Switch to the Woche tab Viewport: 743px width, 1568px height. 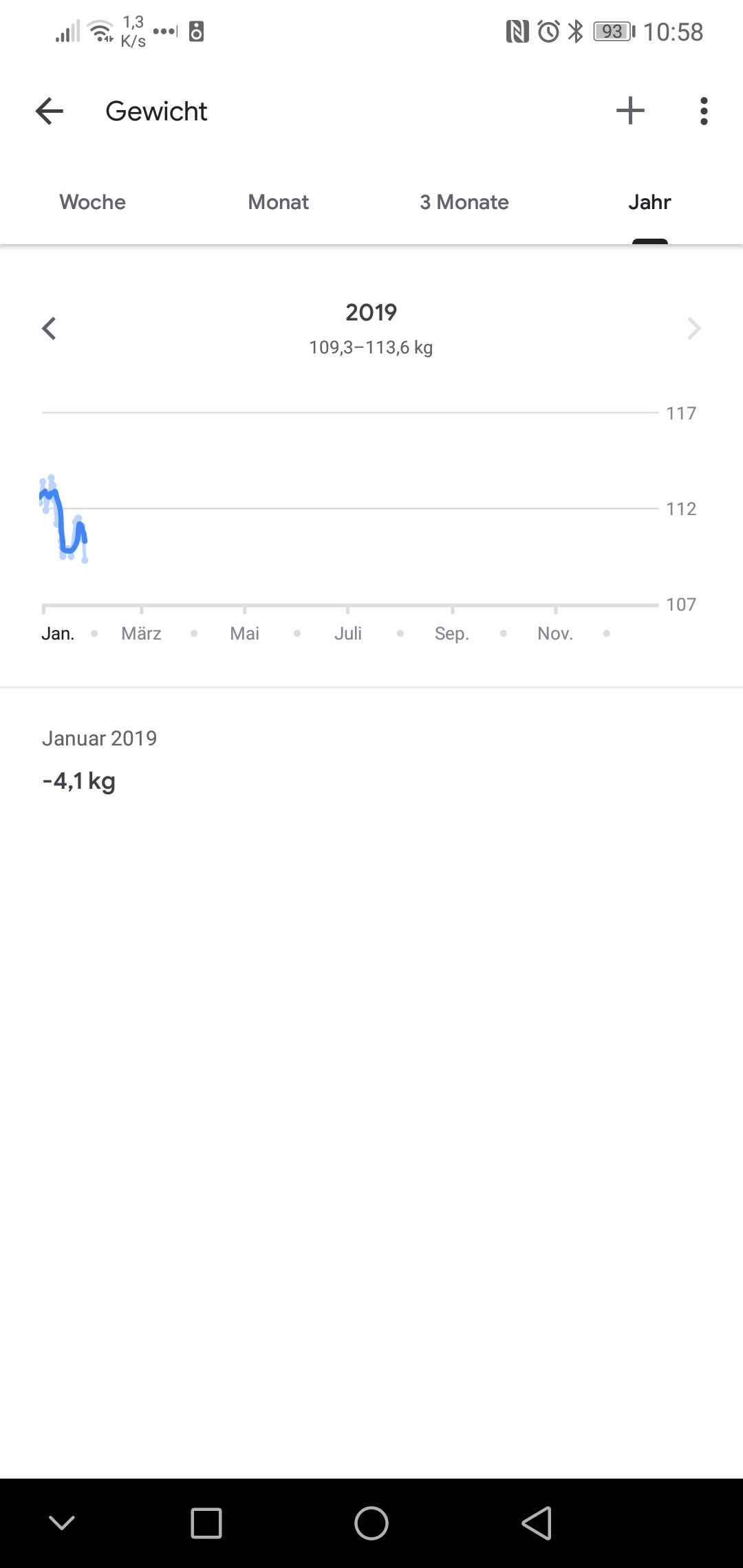pos(93,202)
